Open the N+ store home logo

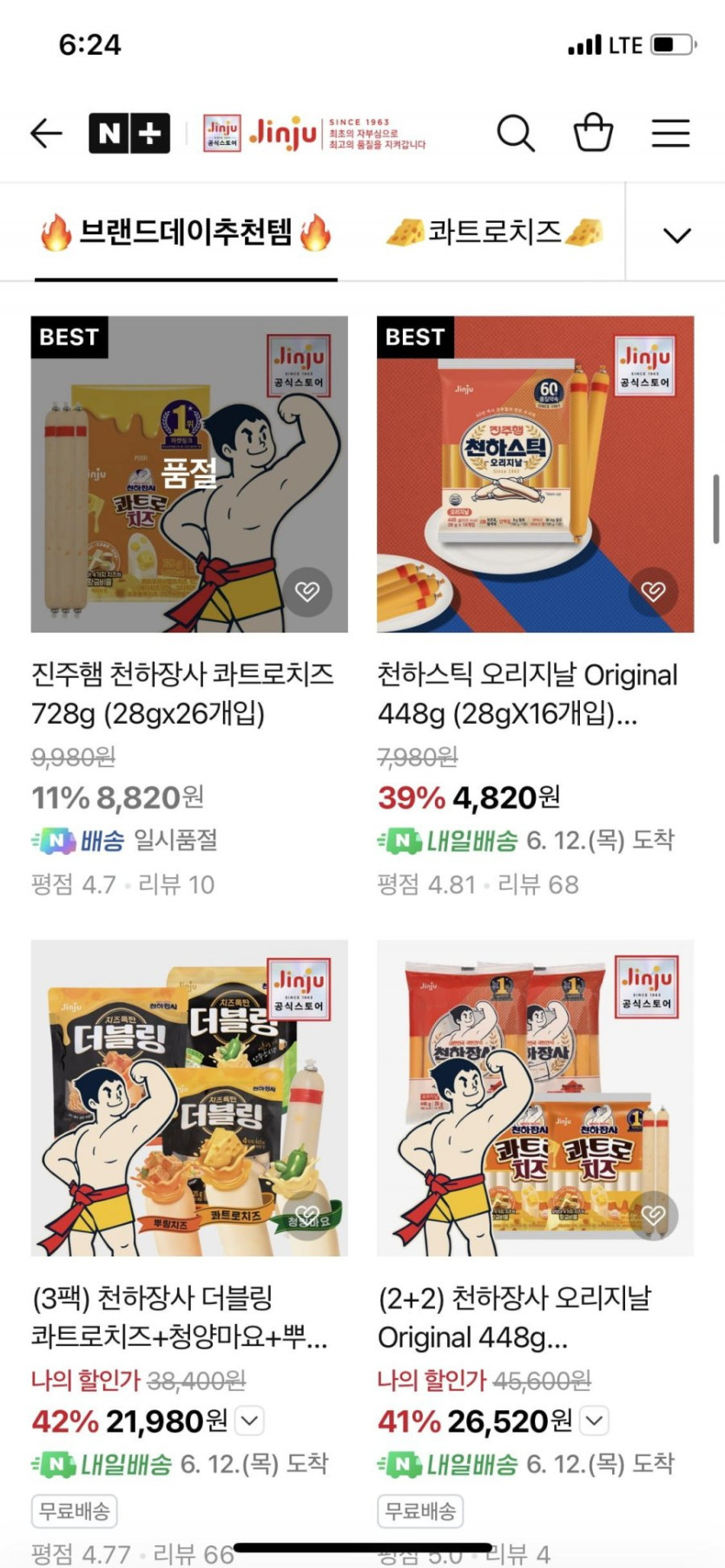(129, 134)
